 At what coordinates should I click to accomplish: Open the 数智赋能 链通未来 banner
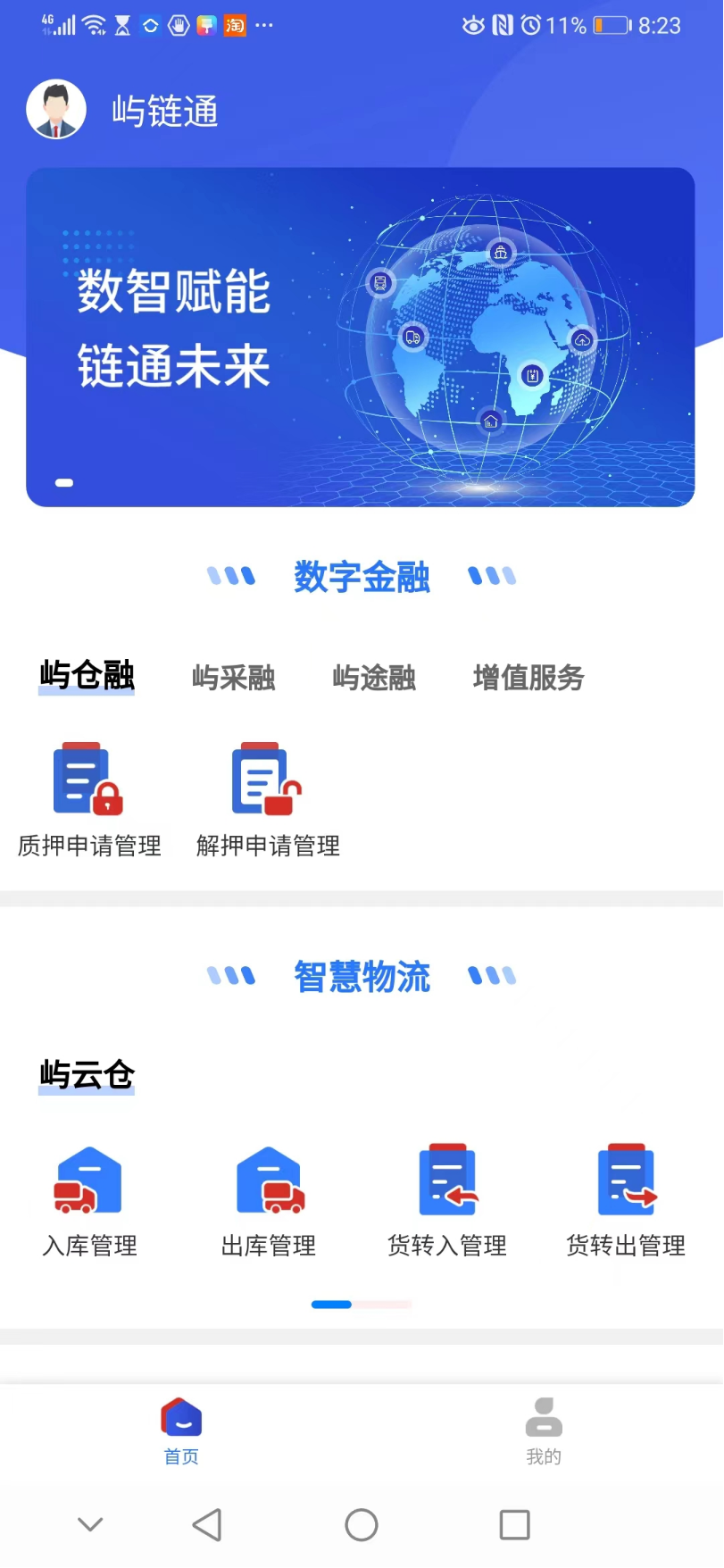point(361,338)
